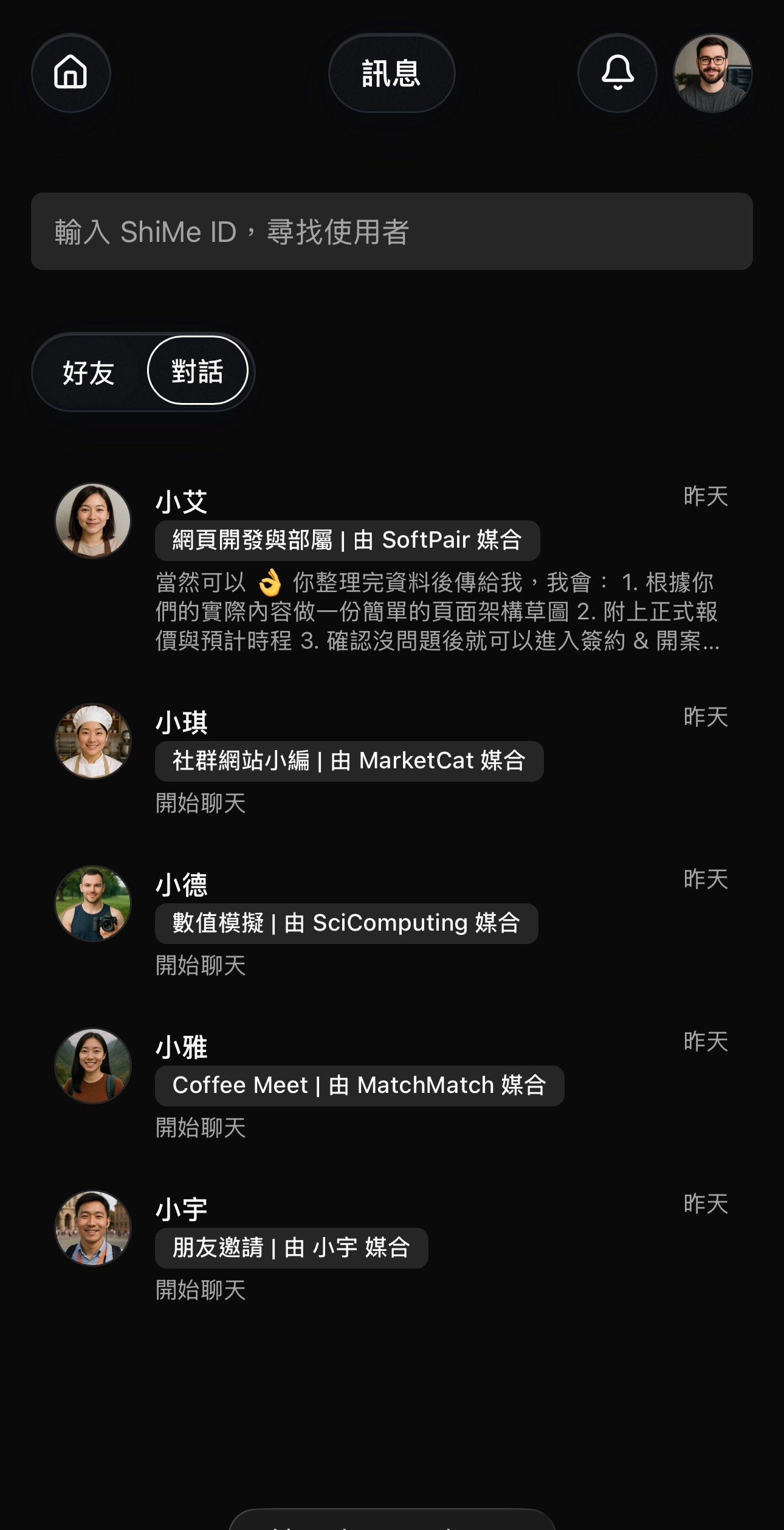Open your profile avatar at top right
Viewport: 784px width, 1530px height.
click(712, 74)
